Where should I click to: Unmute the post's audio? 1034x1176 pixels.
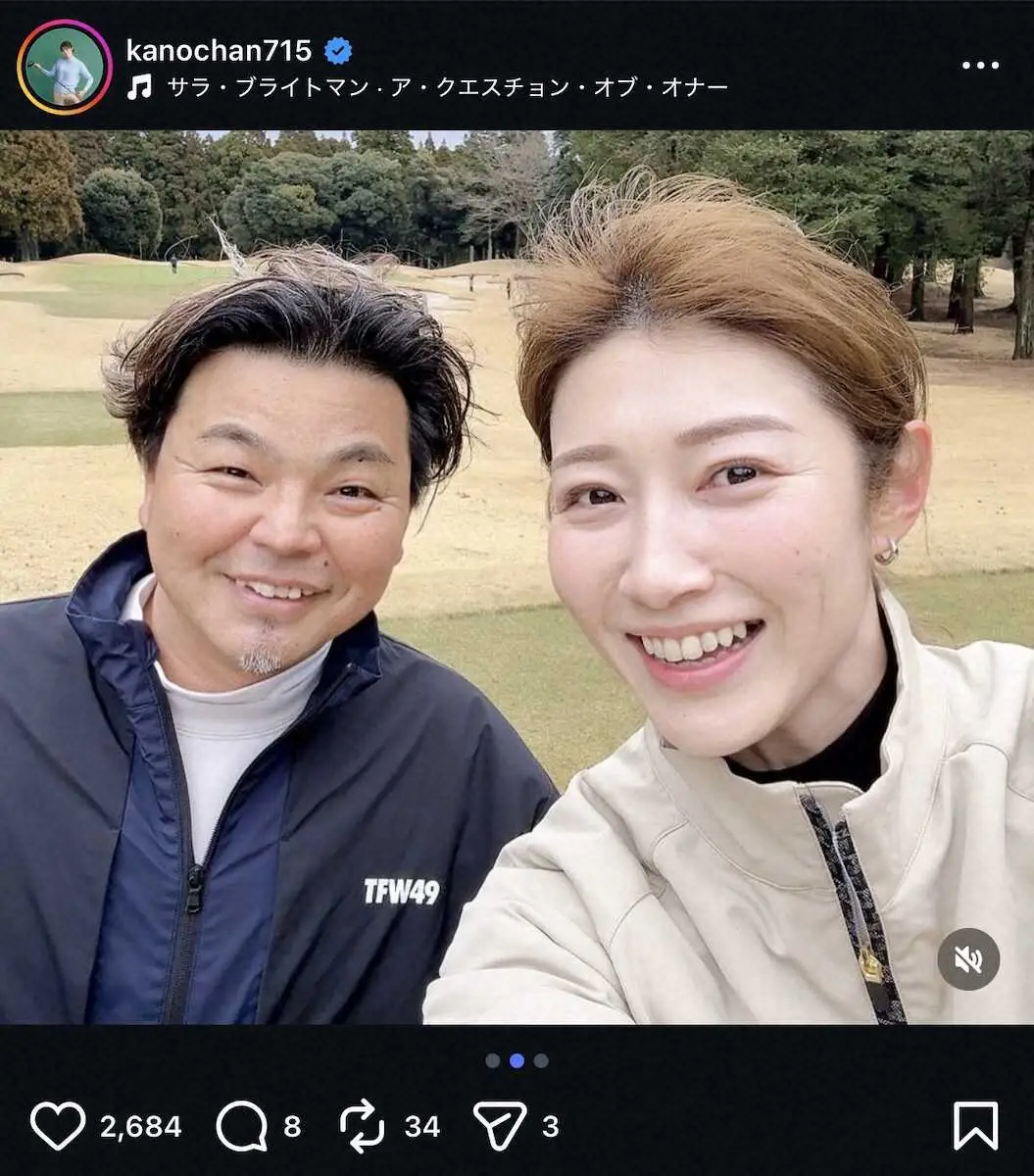click(x=967, y=958)
